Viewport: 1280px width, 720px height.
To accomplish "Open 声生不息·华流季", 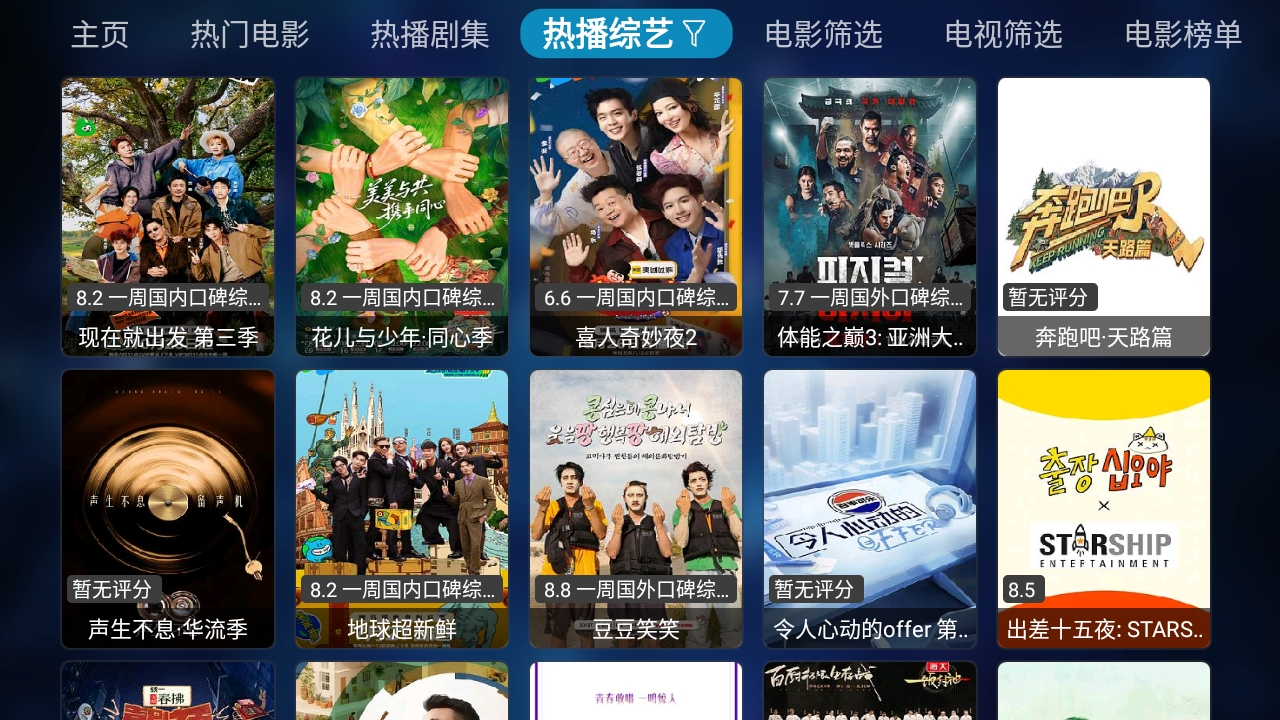I will tap(168, 508).
